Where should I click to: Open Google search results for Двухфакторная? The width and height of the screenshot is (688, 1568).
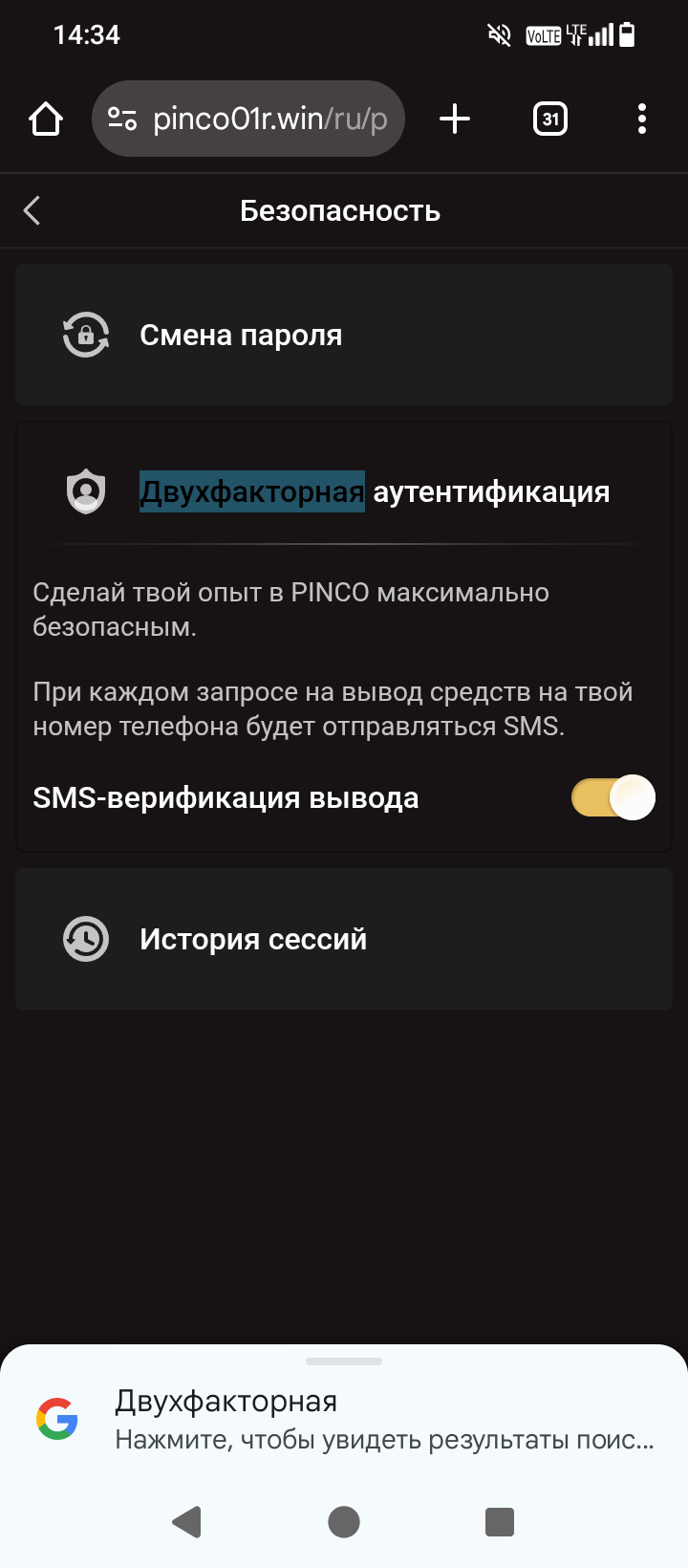coord(382,1421)
